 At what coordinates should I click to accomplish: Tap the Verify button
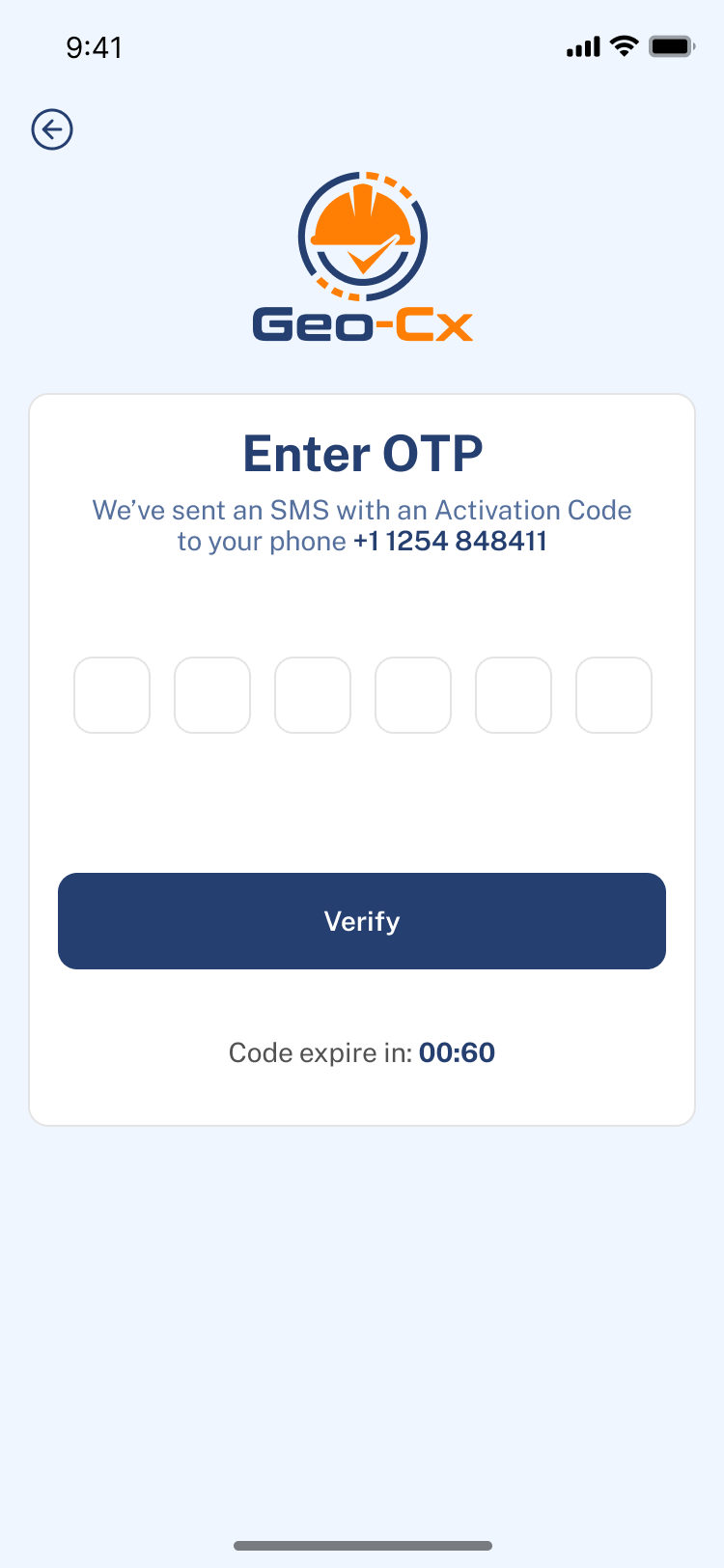[362, 921]
